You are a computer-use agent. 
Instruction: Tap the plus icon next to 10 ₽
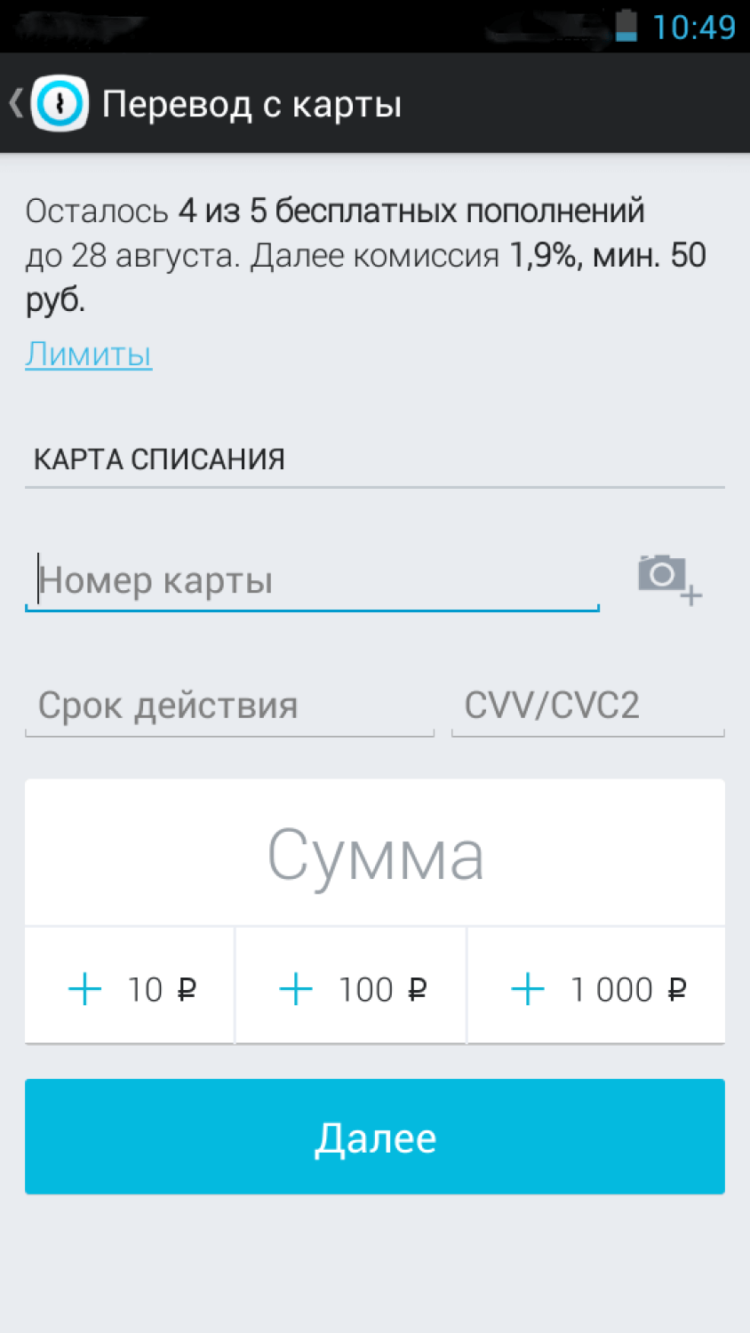tap(84, 988)
